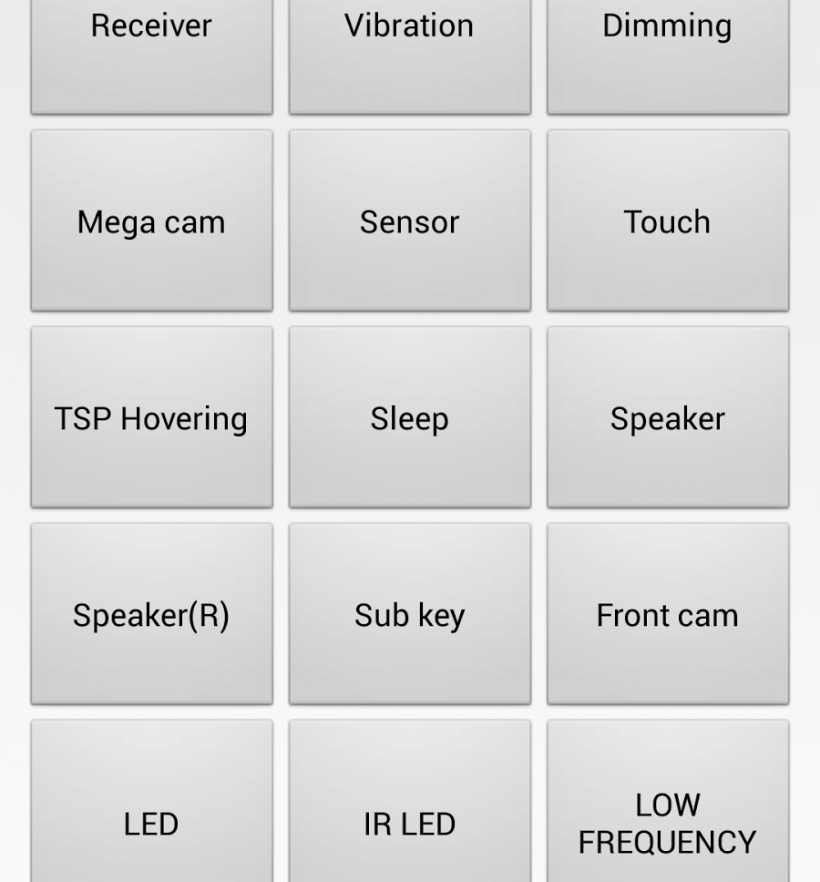Image resolution: width=820 pixels, height=882 pixels.
Task: Open the Sensor test
Action: coord(409,221)
